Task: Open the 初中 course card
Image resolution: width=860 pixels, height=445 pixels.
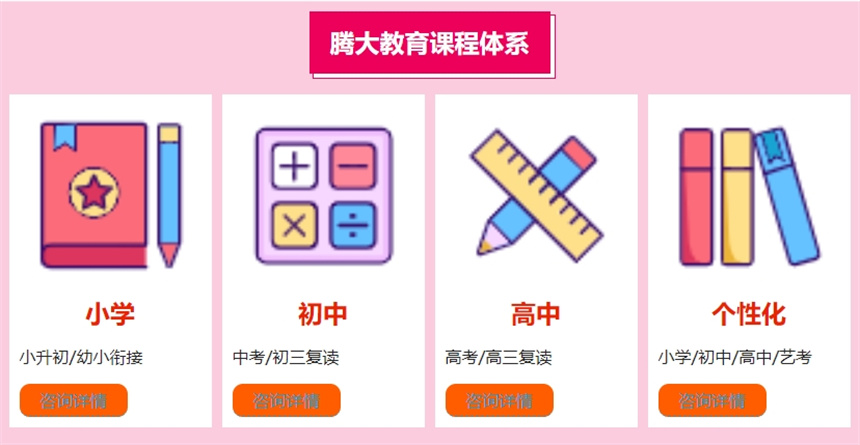Action: point(323,313)
